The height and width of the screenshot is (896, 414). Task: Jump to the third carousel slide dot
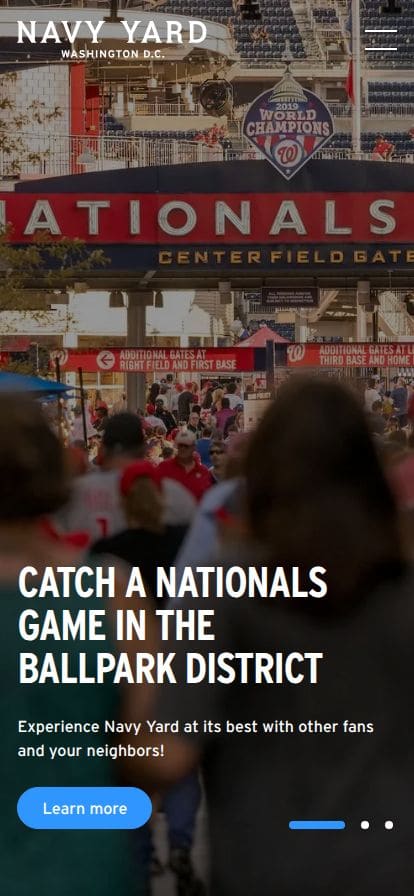pos(389,825)
